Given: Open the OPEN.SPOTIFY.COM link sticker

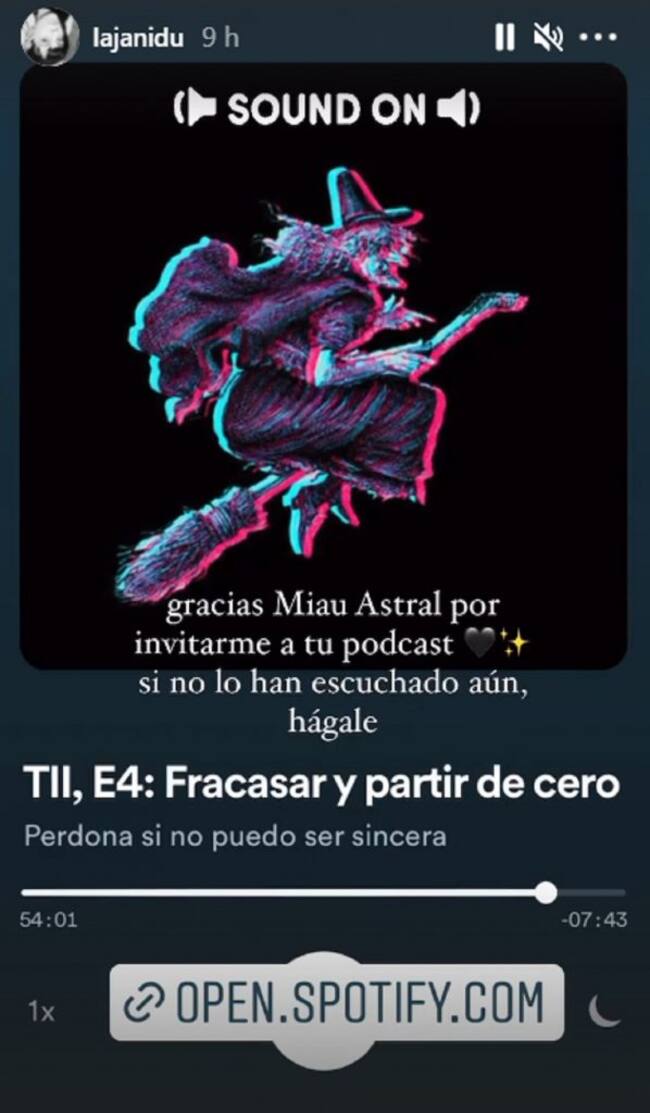Looking at the screenshot, I should (336, 1002).
